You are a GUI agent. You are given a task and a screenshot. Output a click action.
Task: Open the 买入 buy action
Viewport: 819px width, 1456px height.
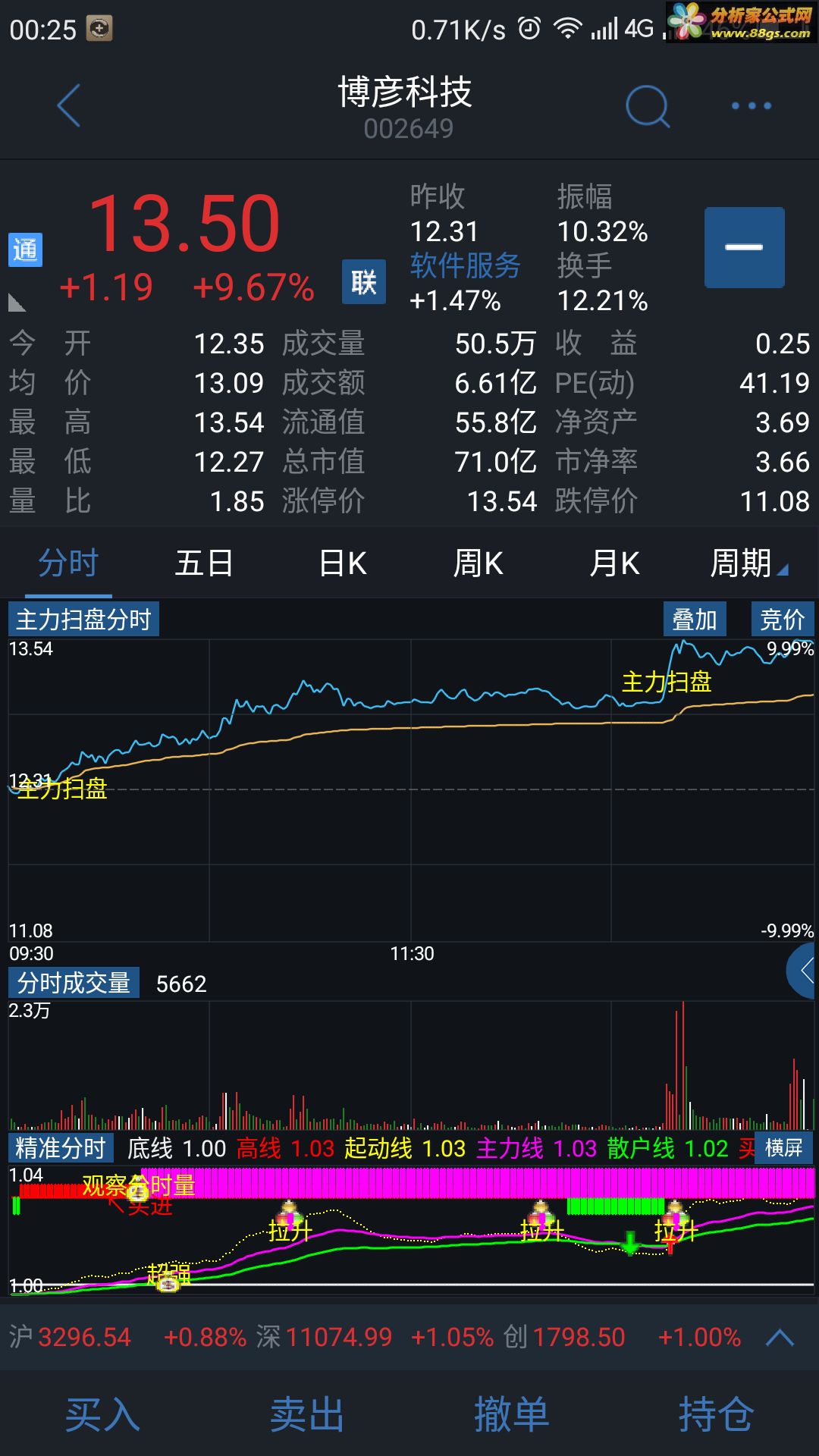(102, 1414)
